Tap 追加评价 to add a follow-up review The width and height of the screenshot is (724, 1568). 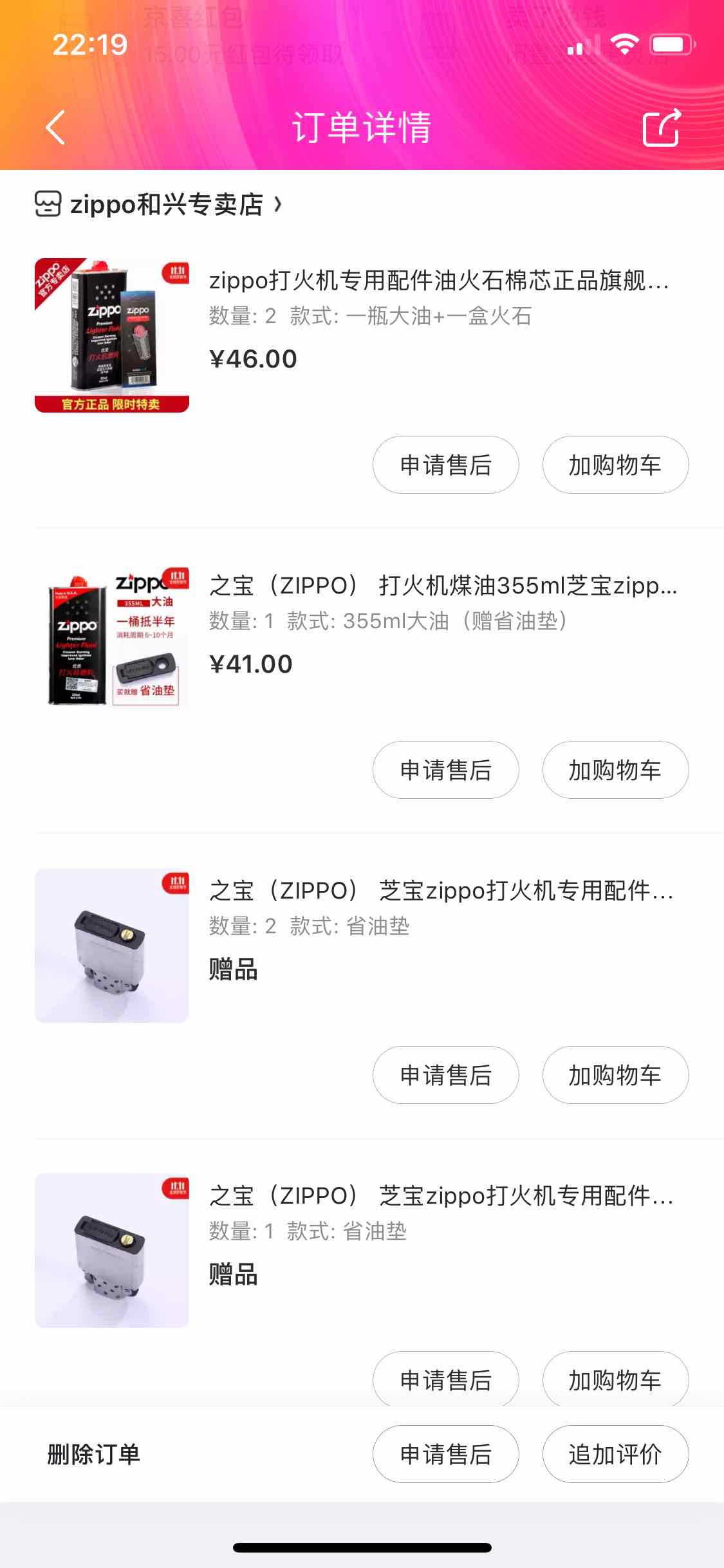click(615, 1454)
